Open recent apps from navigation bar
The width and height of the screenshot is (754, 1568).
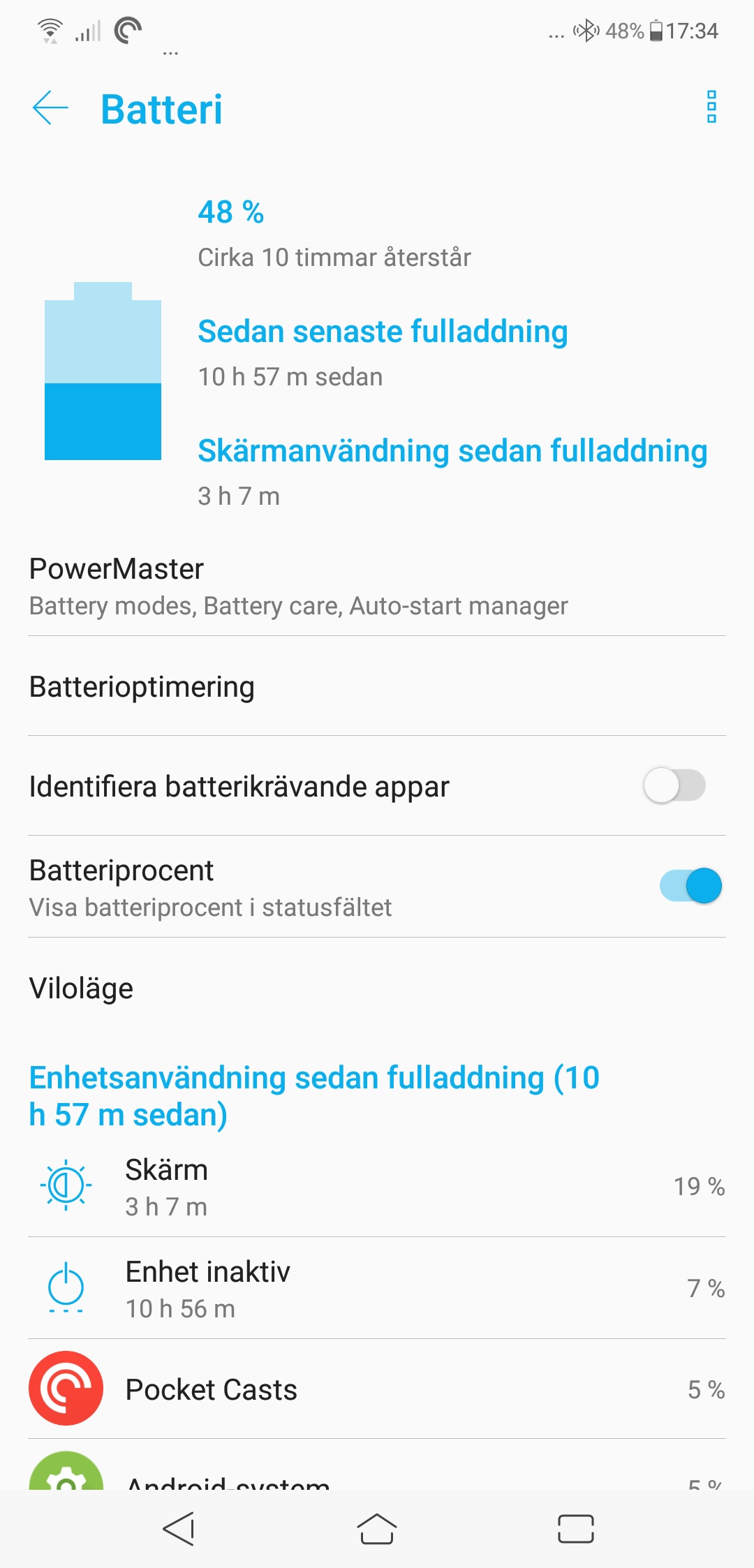point(575,1529)
